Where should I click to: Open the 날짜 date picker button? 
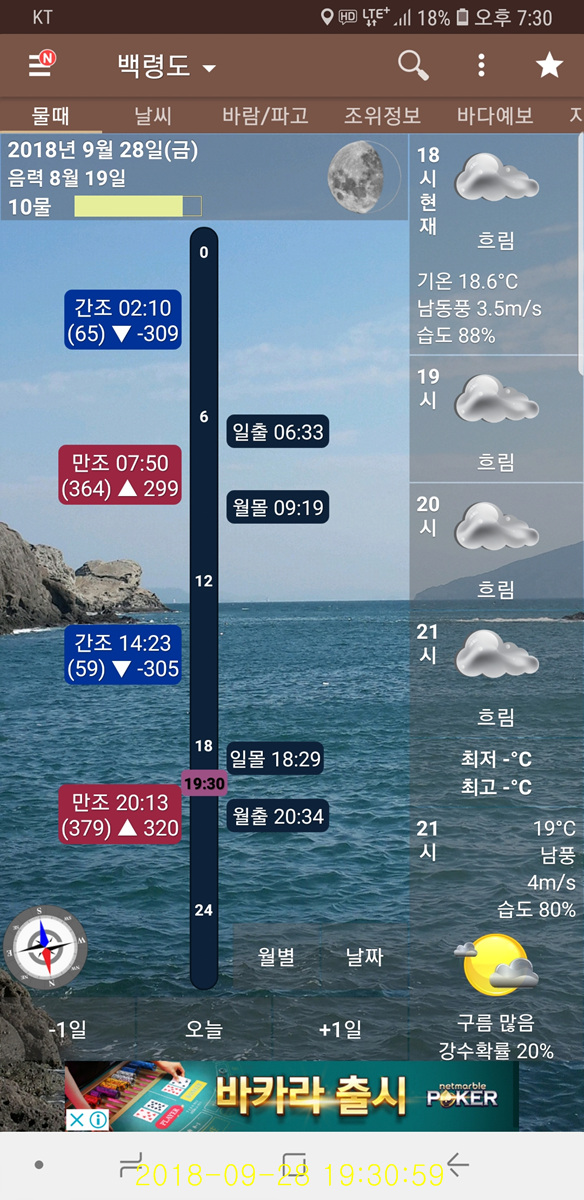coord(365,957)
